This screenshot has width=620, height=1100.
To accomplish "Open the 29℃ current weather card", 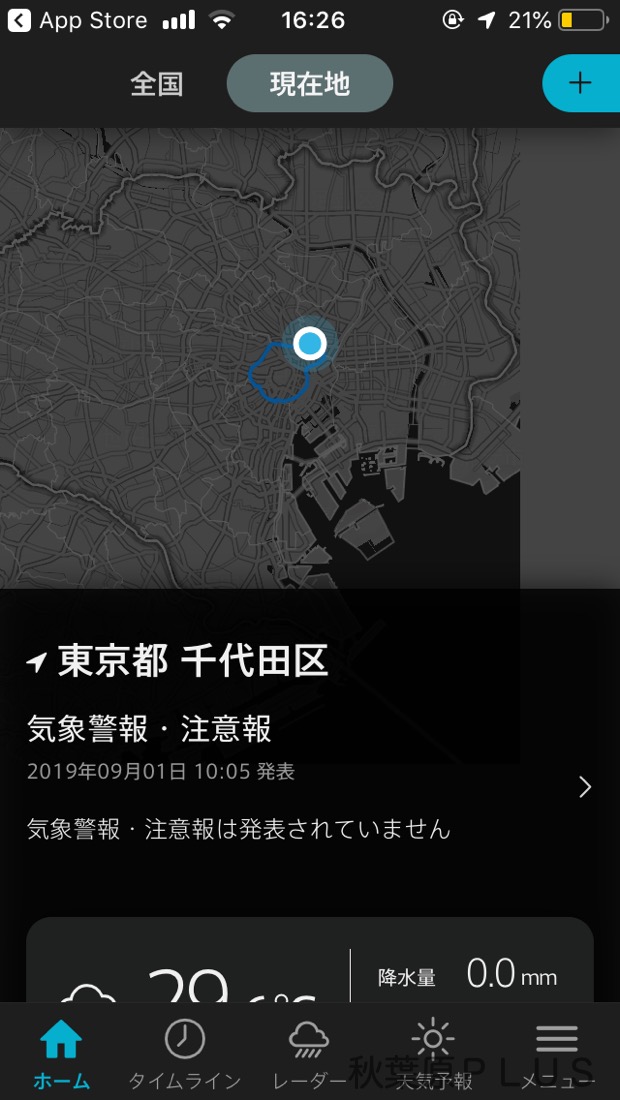I will coord(310,965).
